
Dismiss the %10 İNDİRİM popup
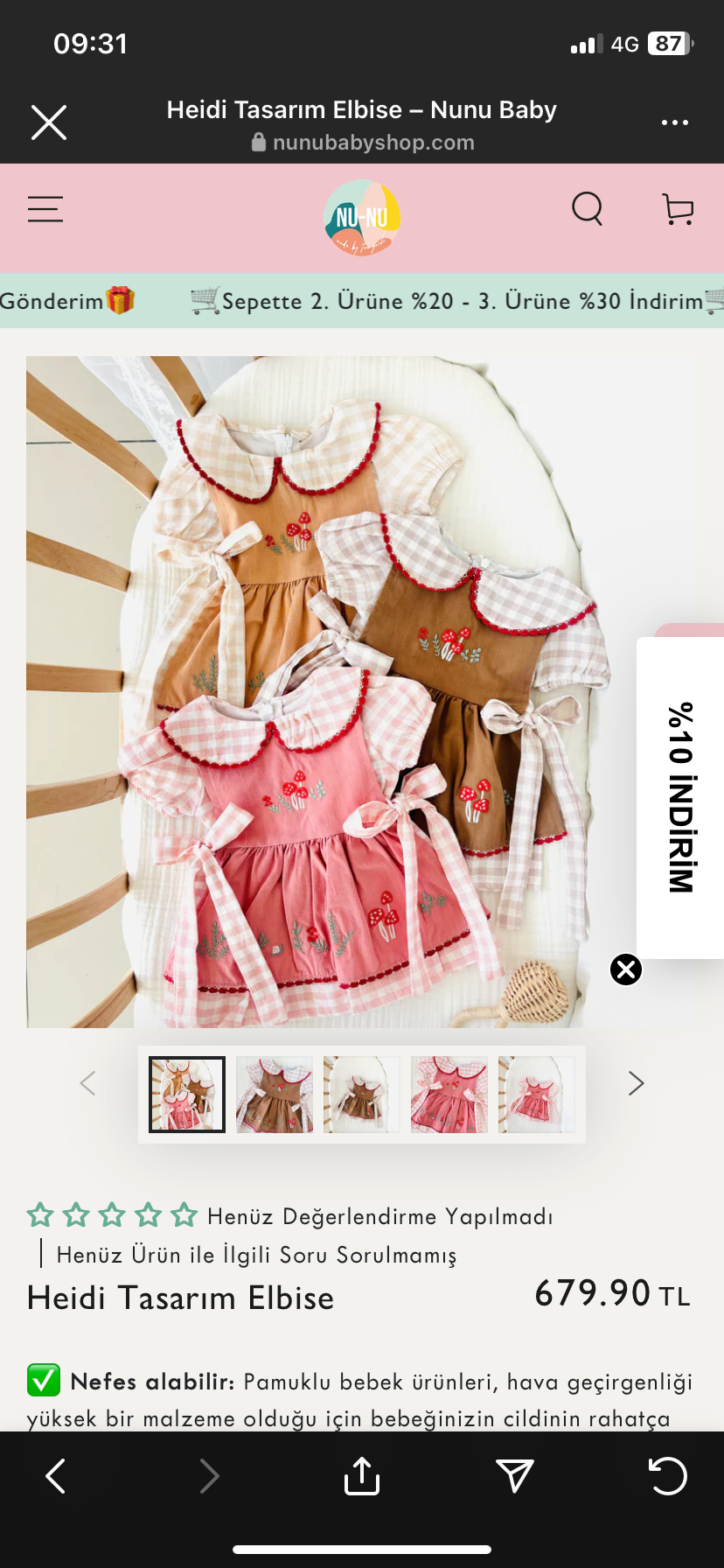coord(626,969)
